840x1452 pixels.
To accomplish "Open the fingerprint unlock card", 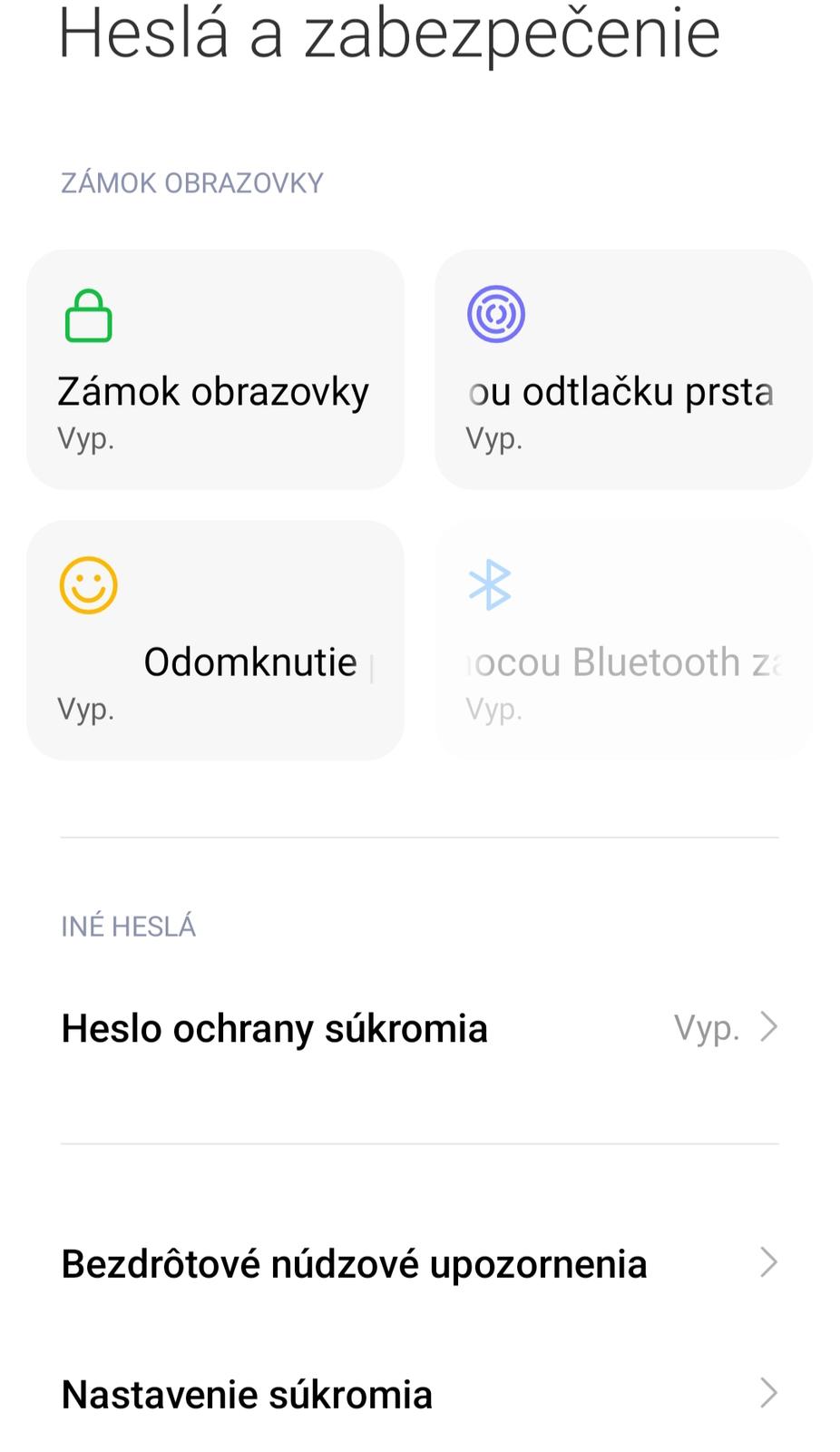I will coord(623,369).
